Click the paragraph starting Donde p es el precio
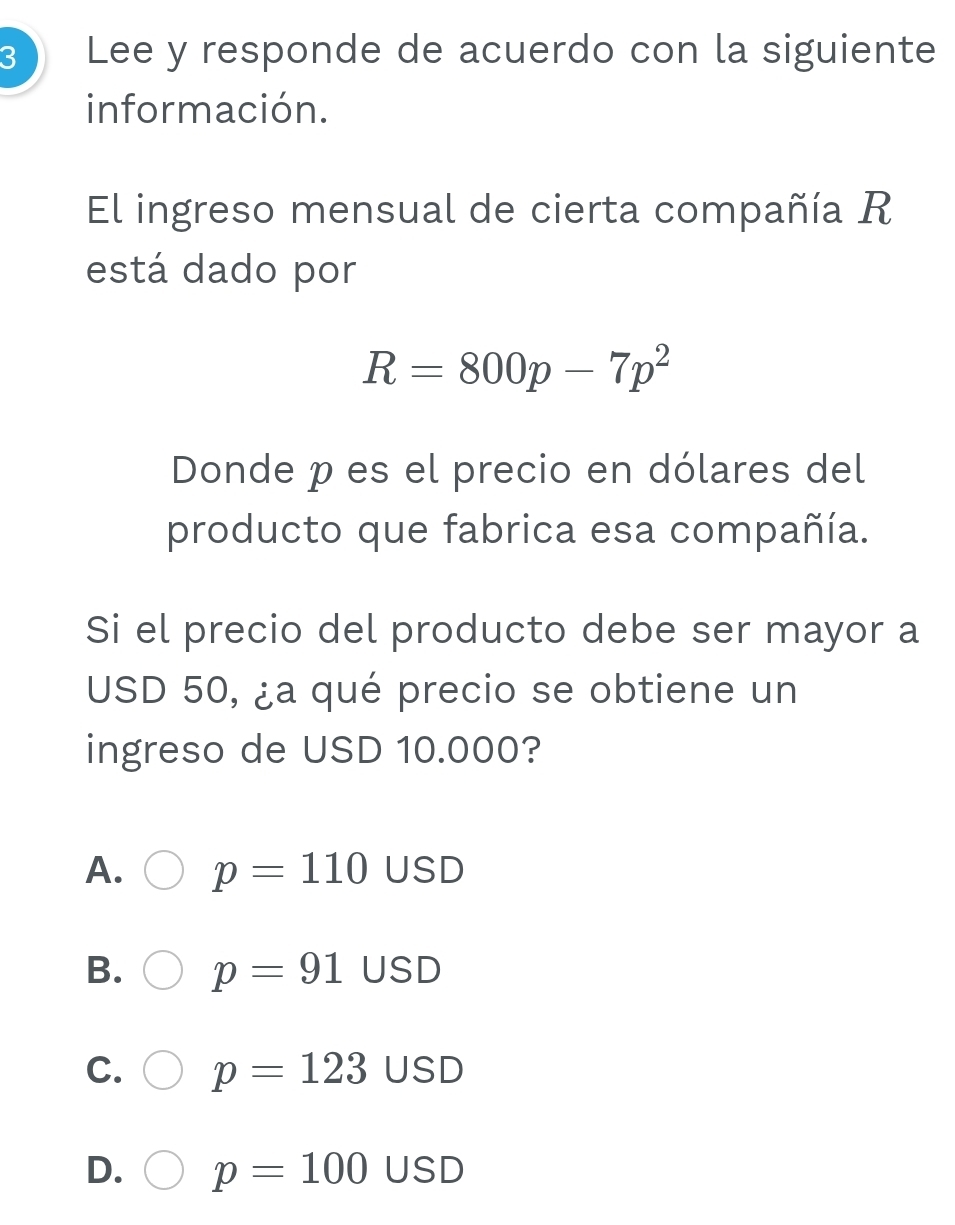The height and width of the screenshot is (1225, 955). tap(517, 498)
